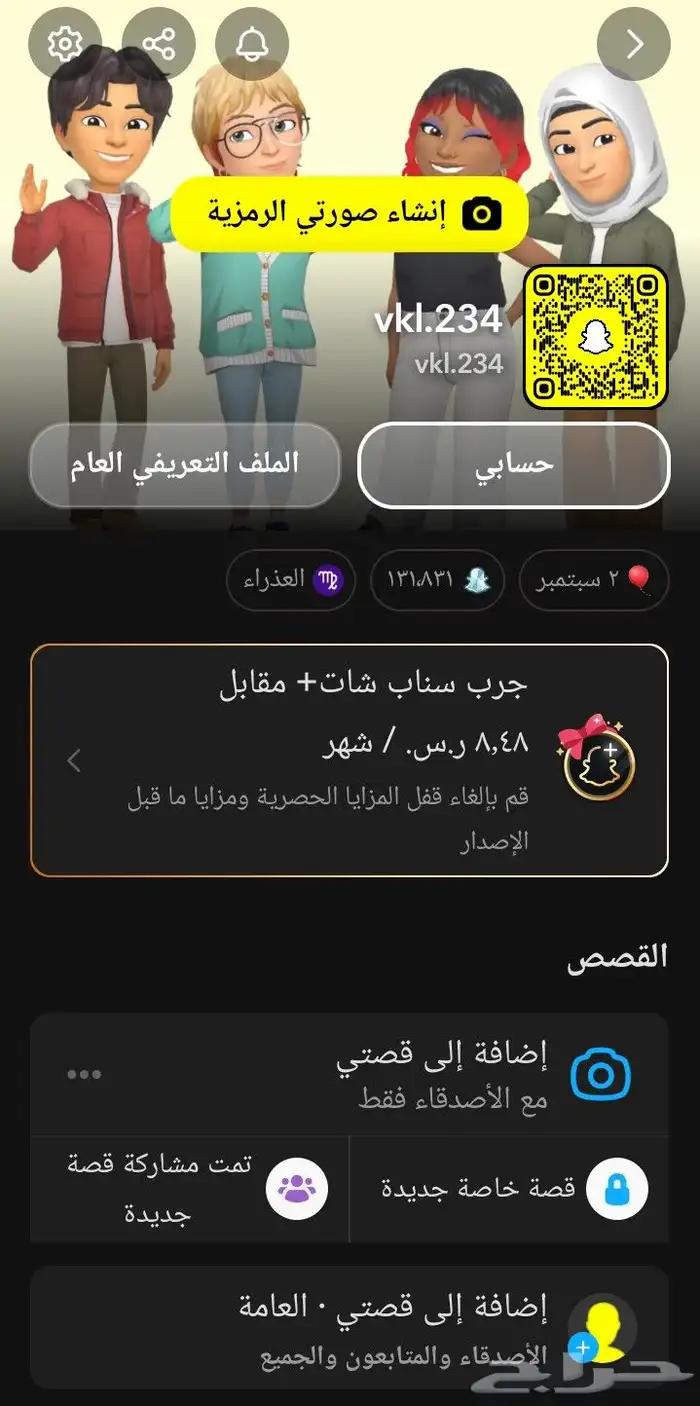This screenshot has height=1406, width=700.
Task: Open the حسابي button
Action: (514, 465)
